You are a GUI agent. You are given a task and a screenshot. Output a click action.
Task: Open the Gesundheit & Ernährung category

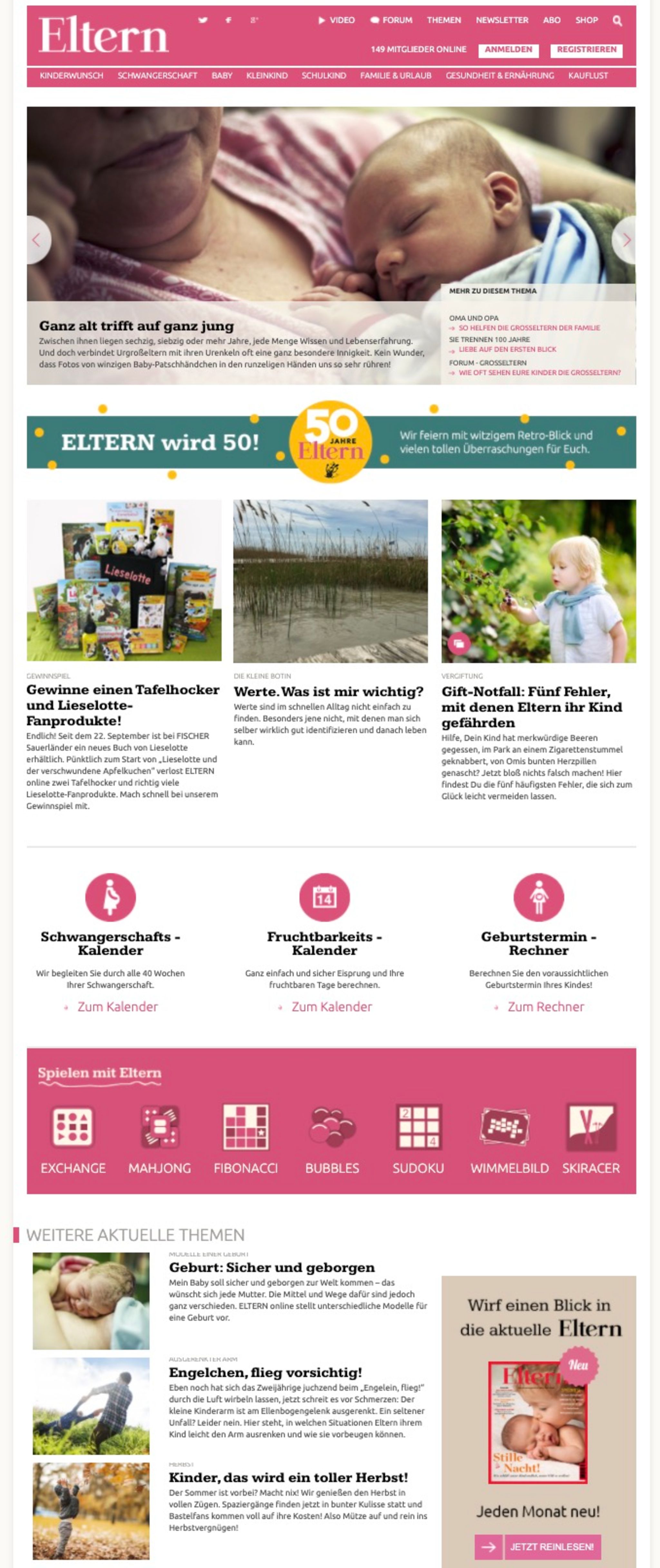(x=499, y=75)
